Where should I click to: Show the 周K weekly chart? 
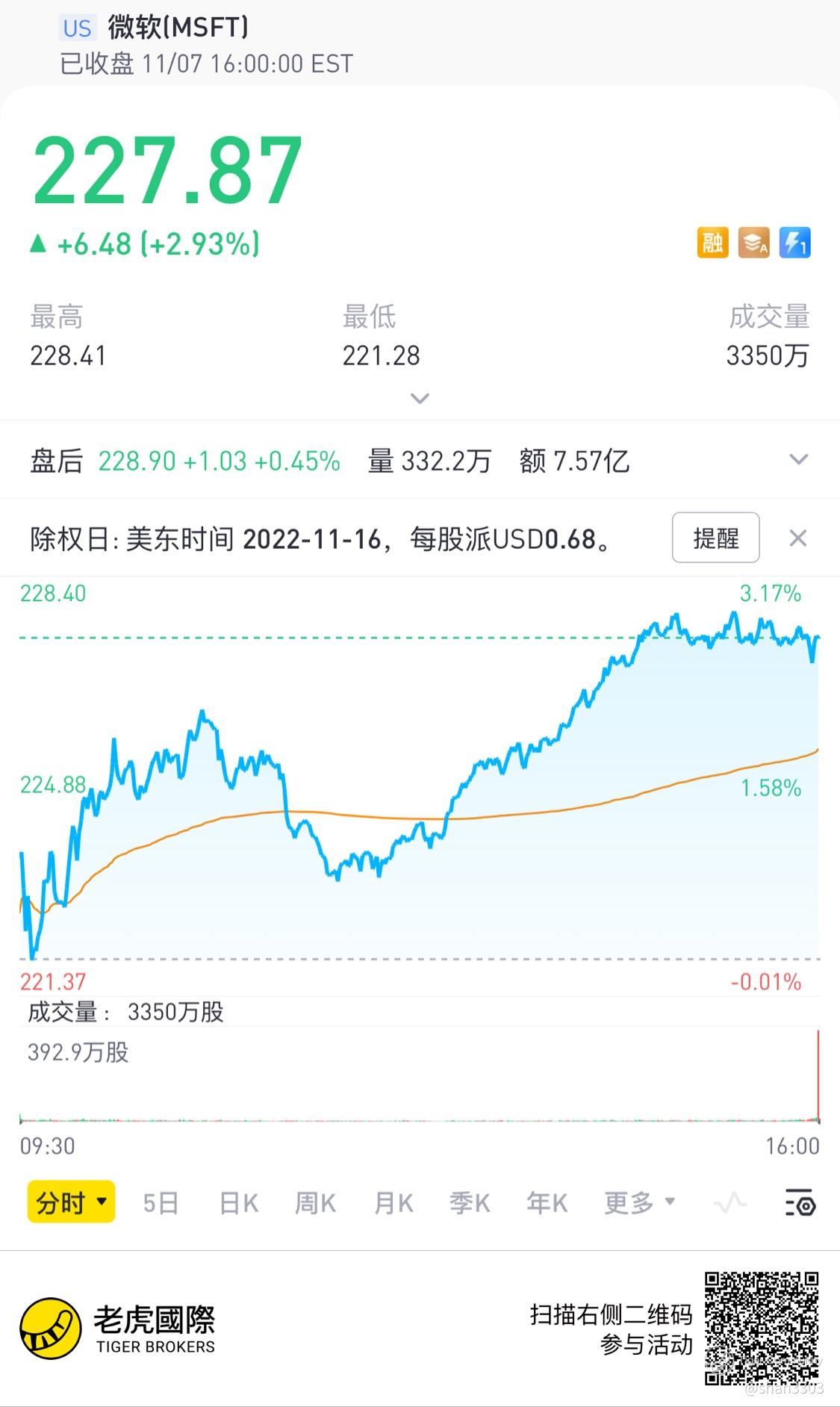click(316, 1203)
